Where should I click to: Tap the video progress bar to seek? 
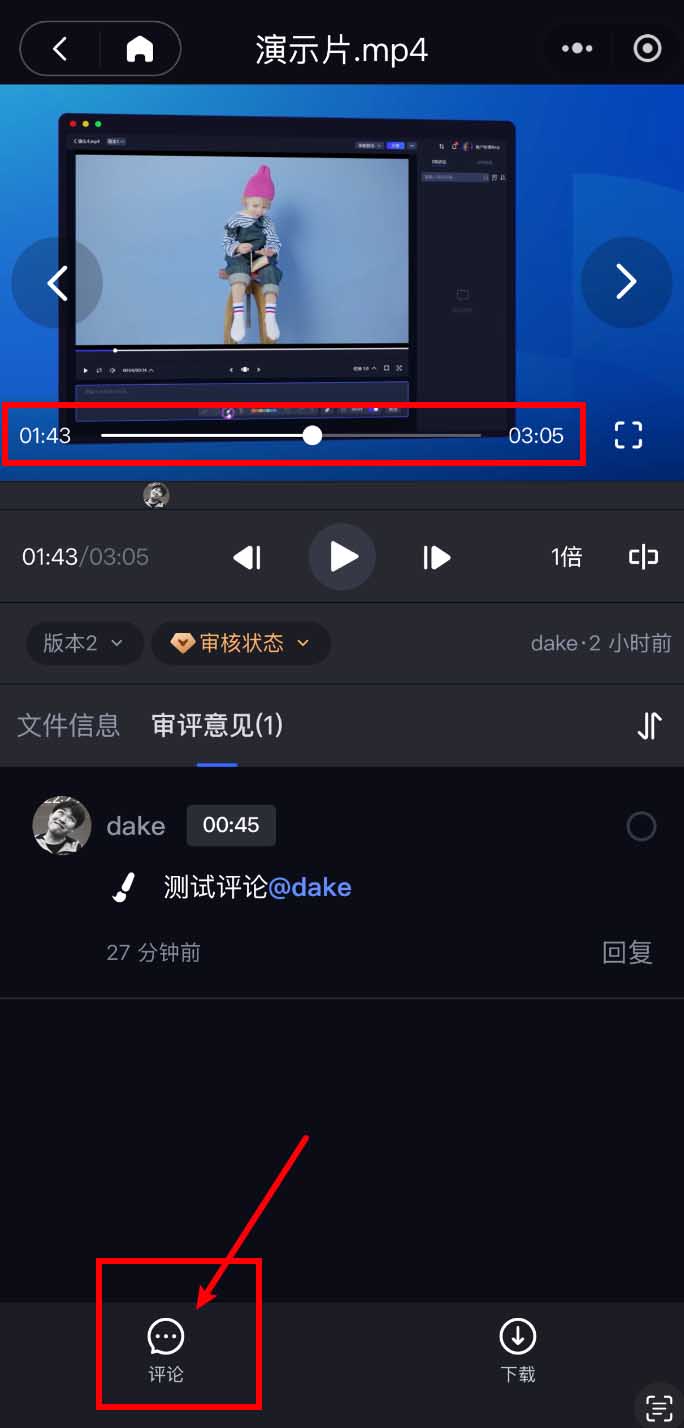pos(400,435)
